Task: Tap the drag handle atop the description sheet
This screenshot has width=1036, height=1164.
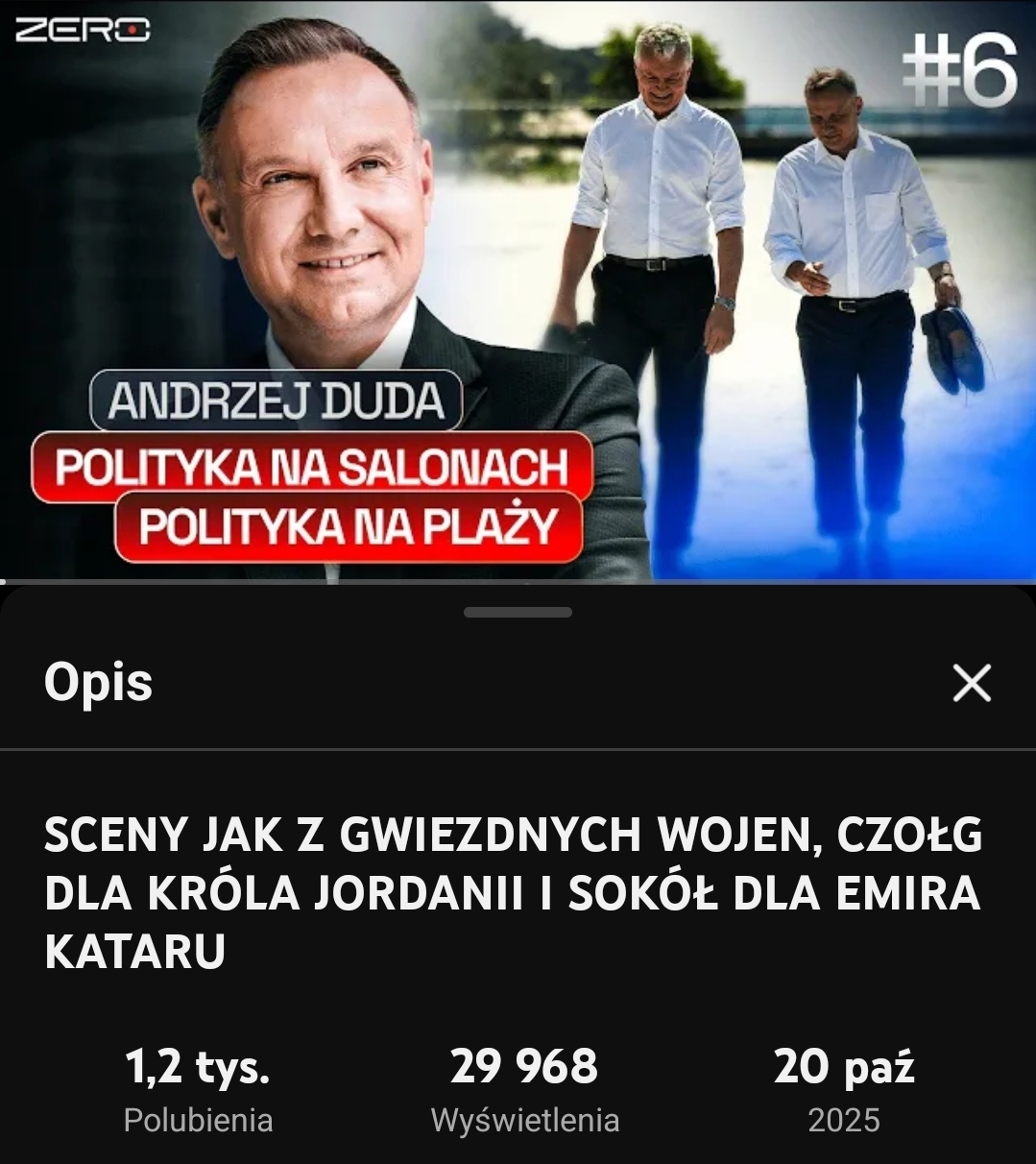Action: click(x=518, y=612)
